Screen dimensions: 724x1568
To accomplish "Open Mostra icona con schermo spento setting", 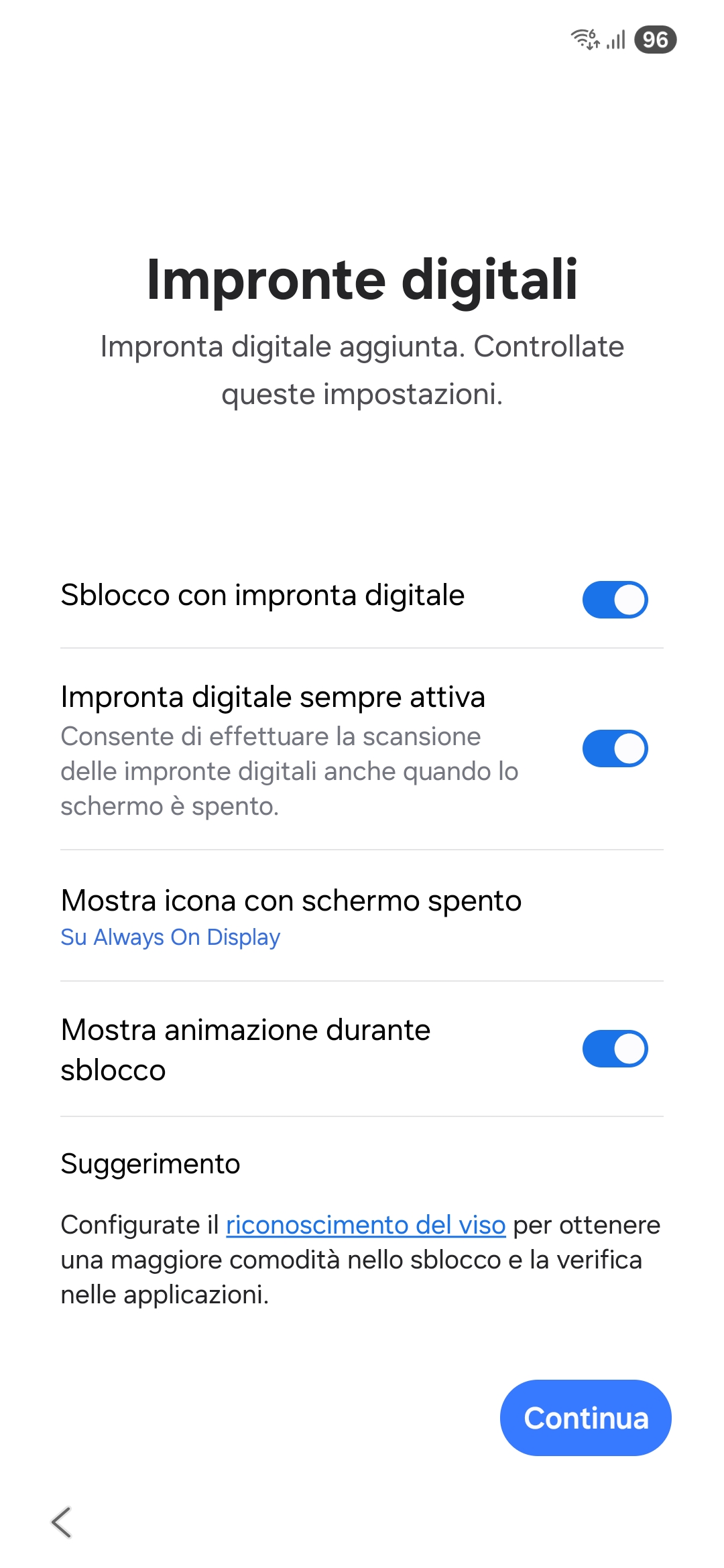I will pos(362,916).
